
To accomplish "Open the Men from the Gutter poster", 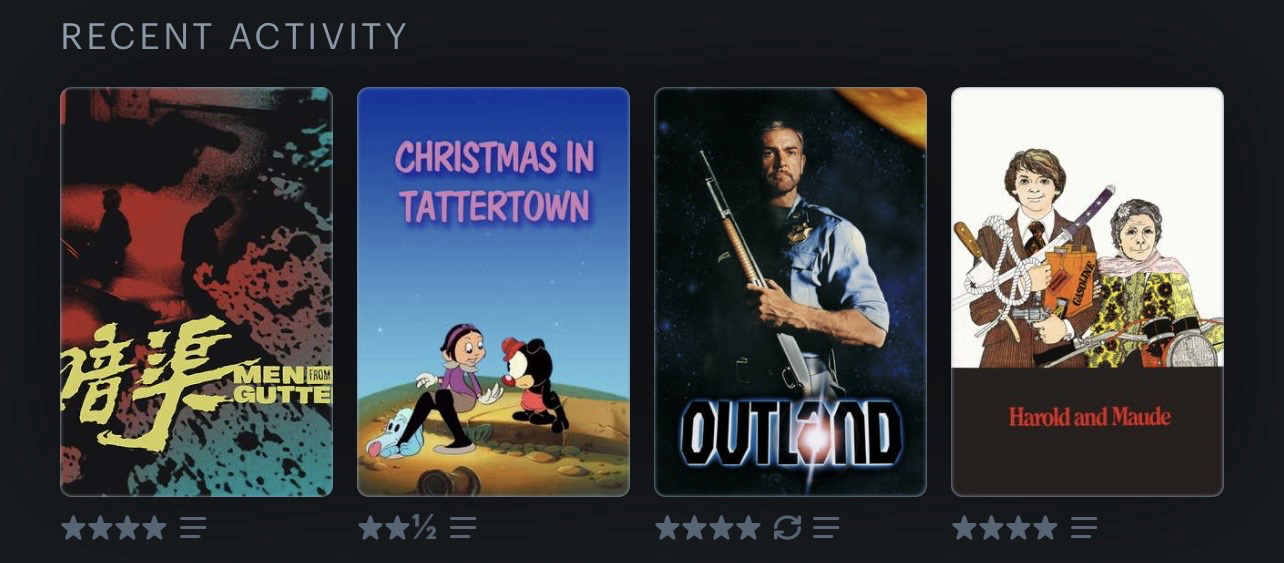I will [196, 291].
